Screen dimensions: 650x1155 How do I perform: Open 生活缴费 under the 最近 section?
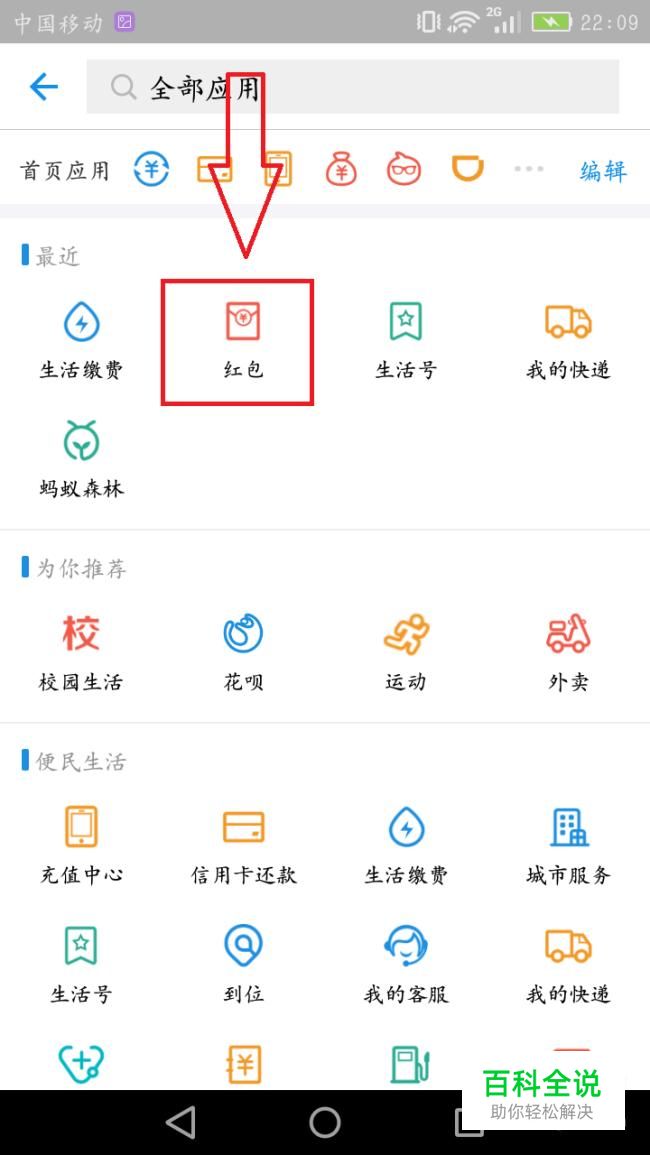(81, 341)
